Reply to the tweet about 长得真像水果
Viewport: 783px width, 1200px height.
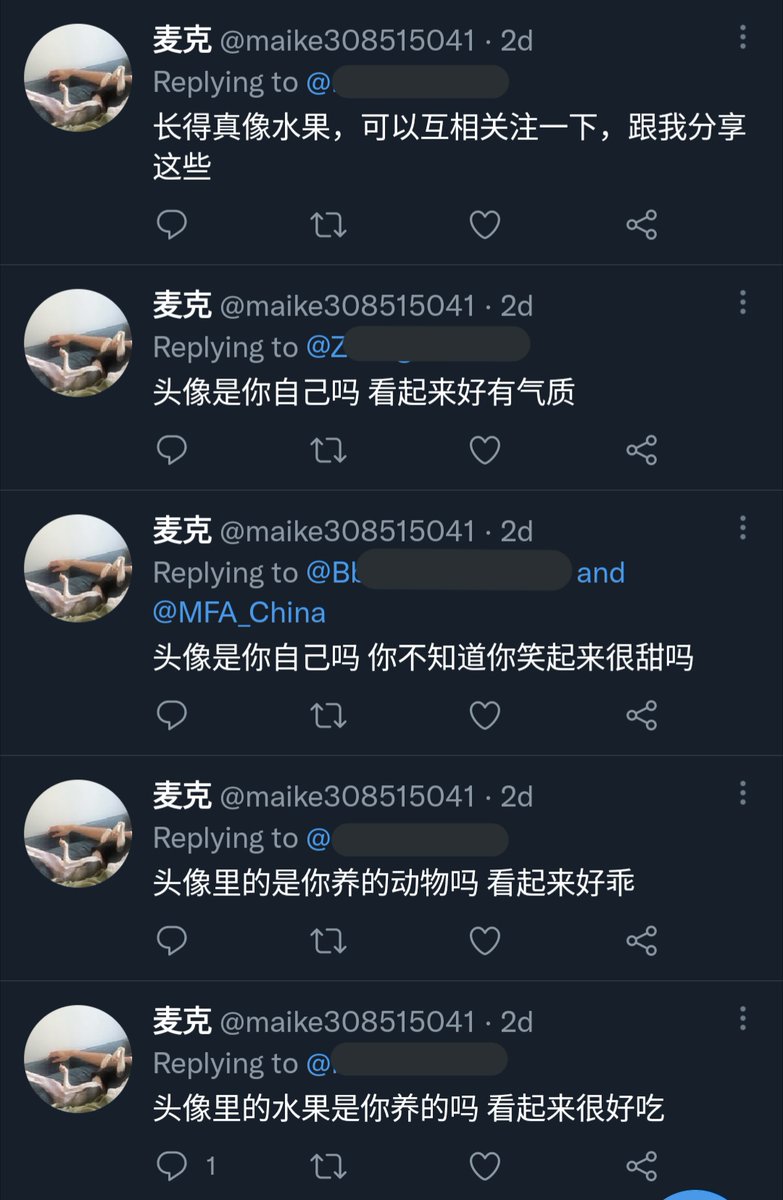pyautogui.click(x=172, y=225)
